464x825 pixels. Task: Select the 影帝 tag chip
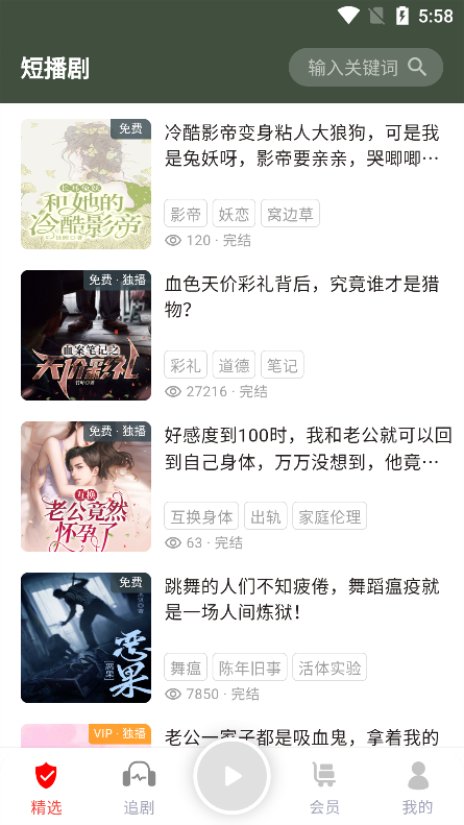tap(186, 214)
